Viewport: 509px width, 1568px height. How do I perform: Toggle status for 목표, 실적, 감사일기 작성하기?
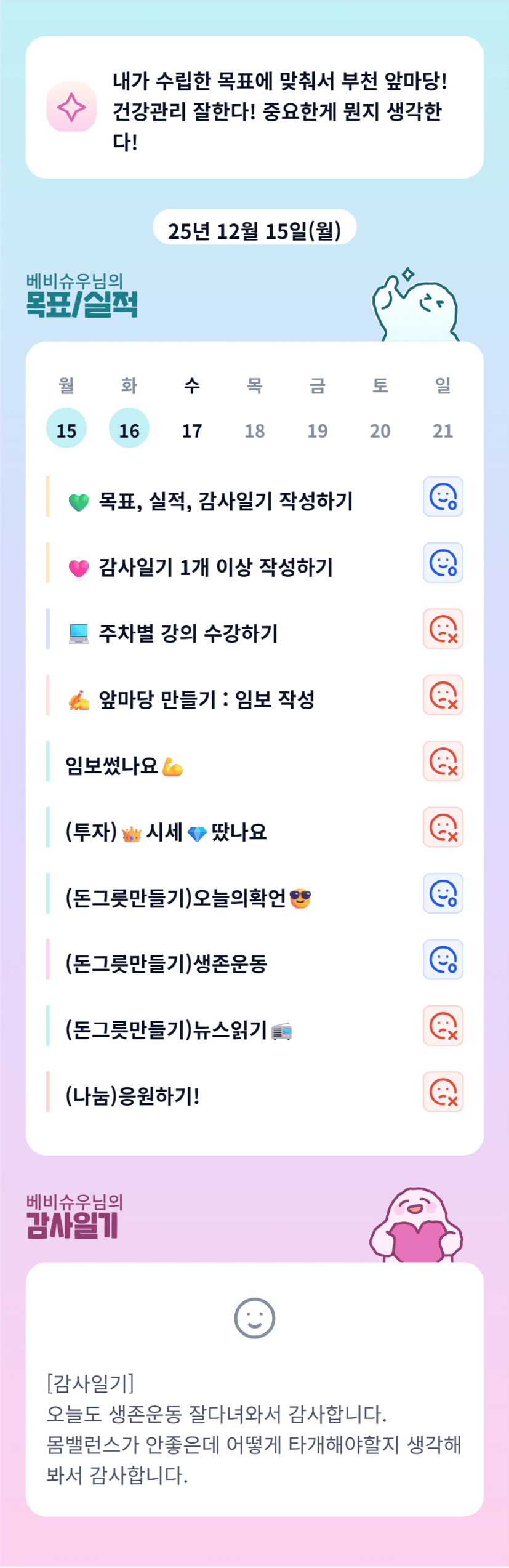click(443, 497)
